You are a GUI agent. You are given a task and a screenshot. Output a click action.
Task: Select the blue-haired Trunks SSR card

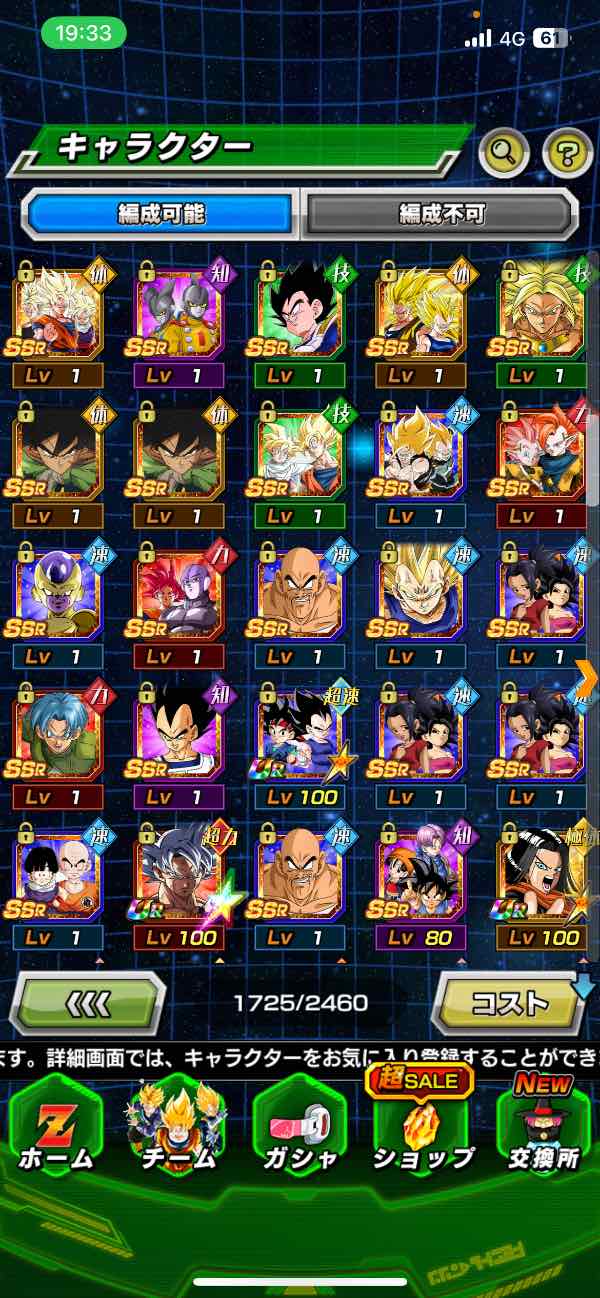(x=57, y=740)
